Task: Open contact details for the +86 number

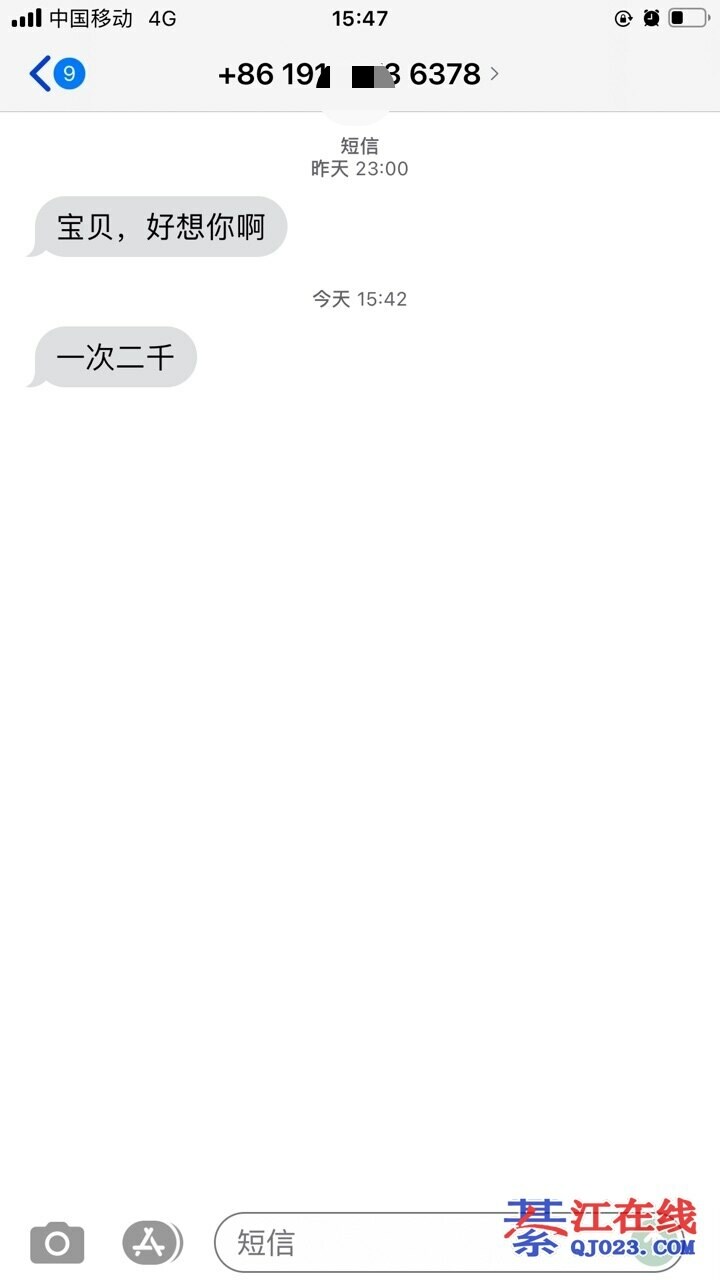Action: click(358, 75)
